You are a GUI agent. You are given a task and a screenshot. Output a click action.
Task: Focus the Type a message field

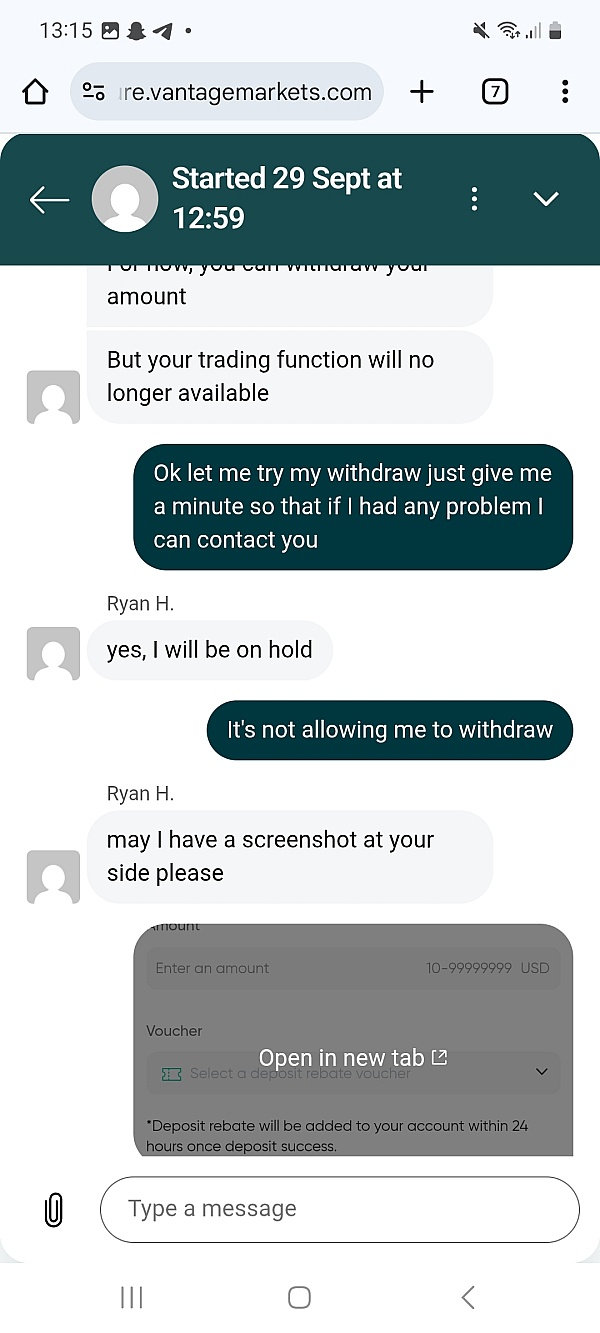tap(339, 1209)
